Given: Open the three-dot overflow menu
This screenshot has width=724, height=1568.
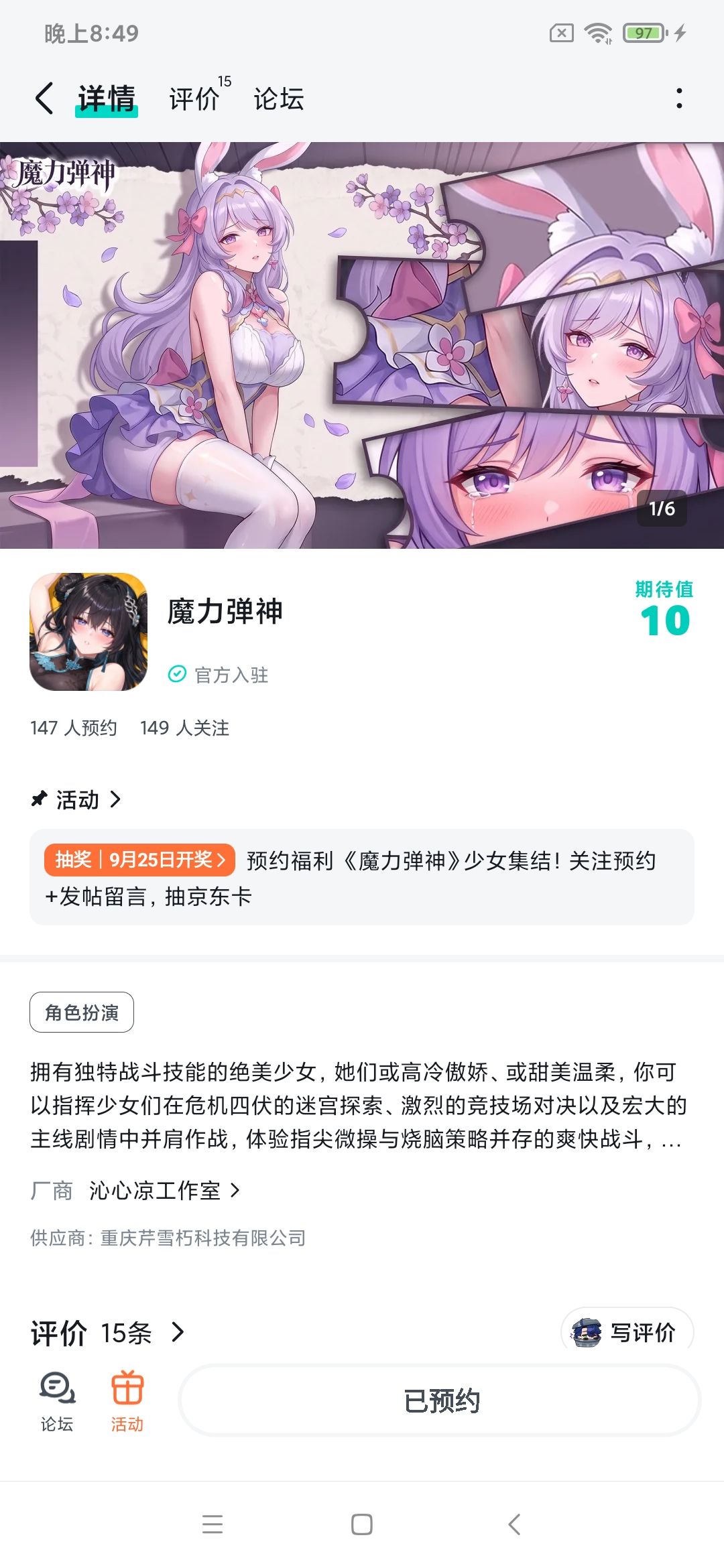Looking at the screenshot, I should coord(679,99).
